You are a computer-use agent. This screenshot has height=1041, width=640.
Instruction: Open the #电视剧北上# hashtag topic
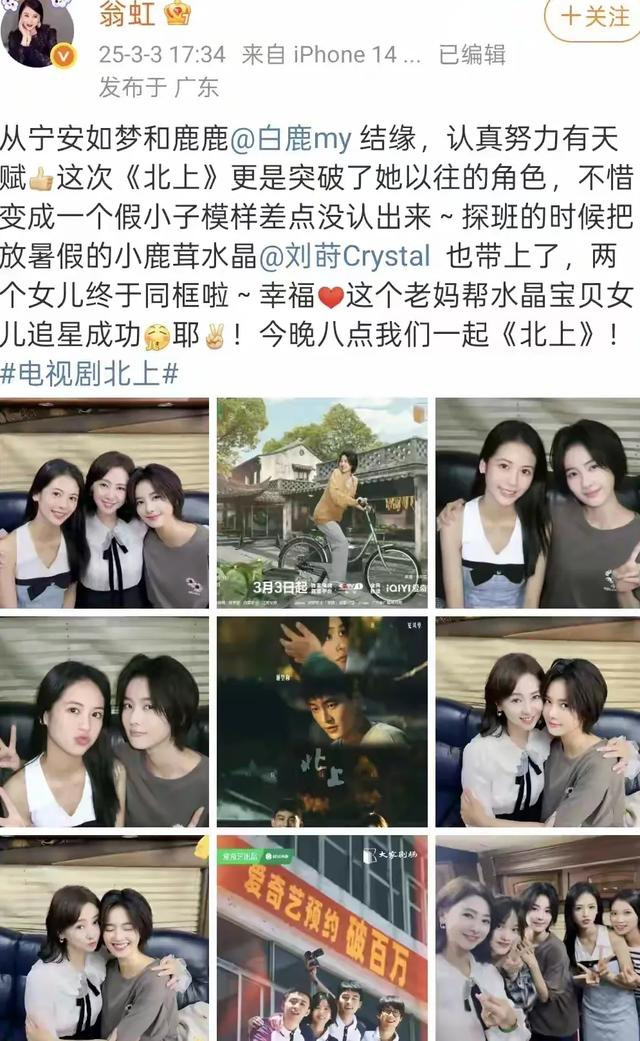(x=90, y=374)
